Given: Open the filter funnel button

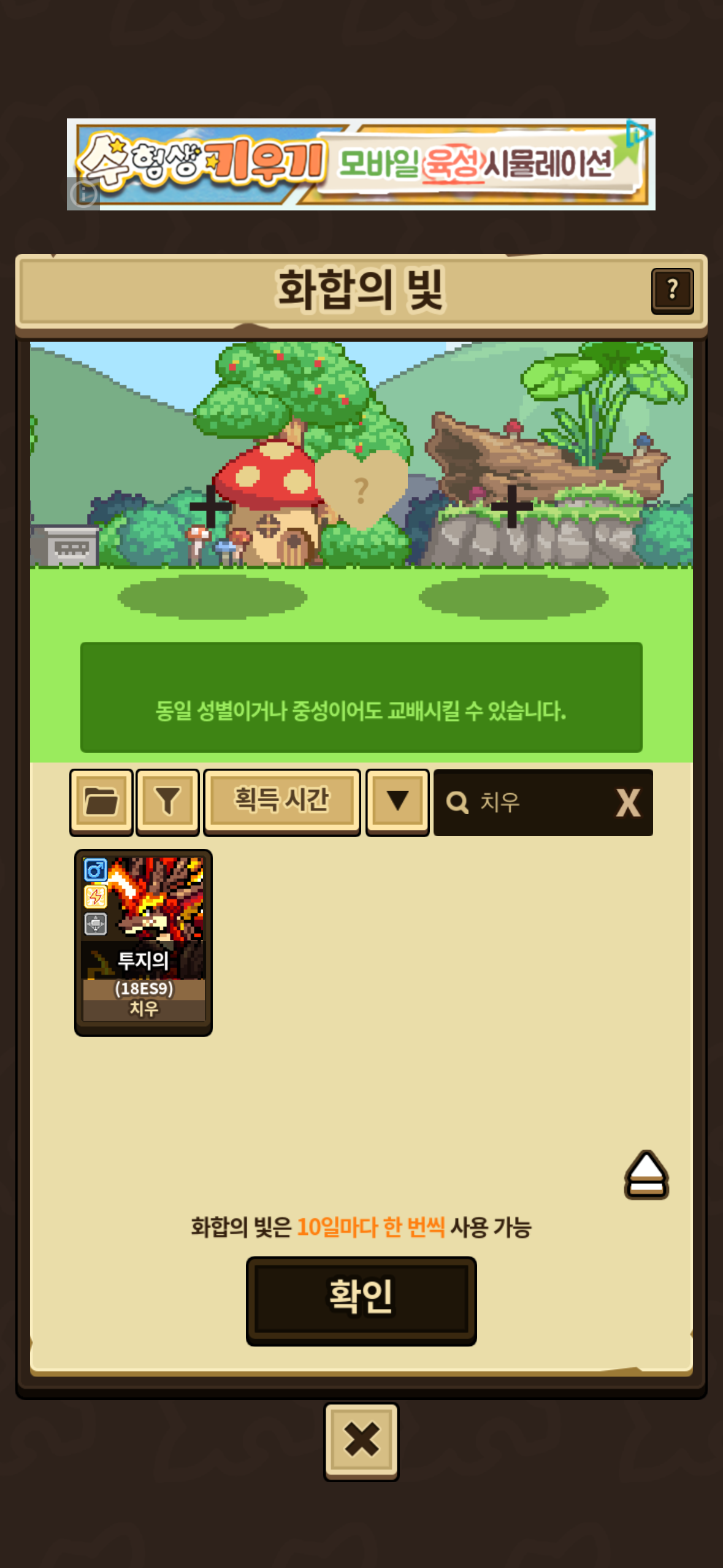Looking at the screenshot, I should (x=167, y=801).
